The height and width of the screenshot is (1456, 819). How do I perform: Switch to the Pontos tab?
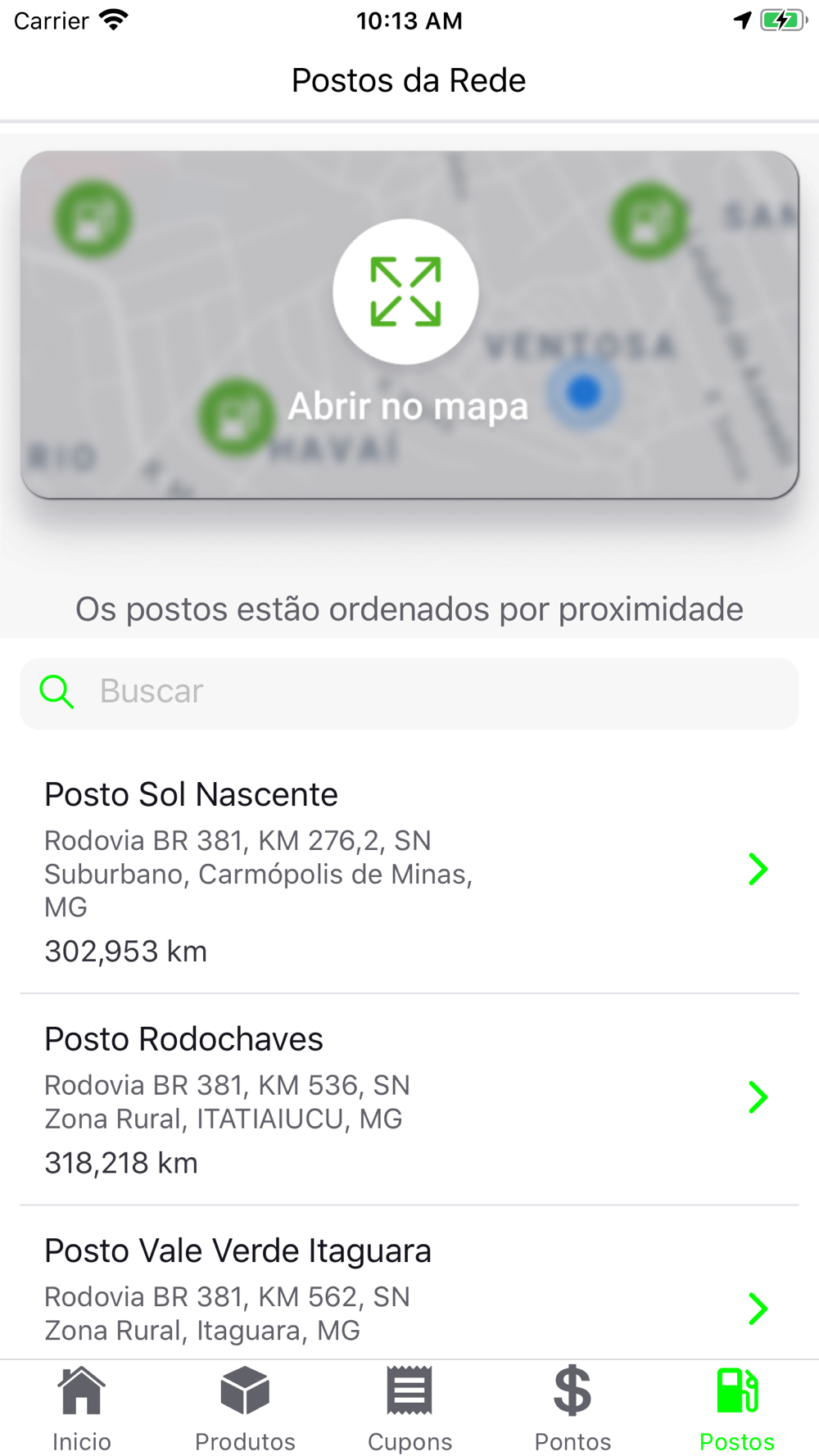pyautogui.click(x=573, y=1409)
